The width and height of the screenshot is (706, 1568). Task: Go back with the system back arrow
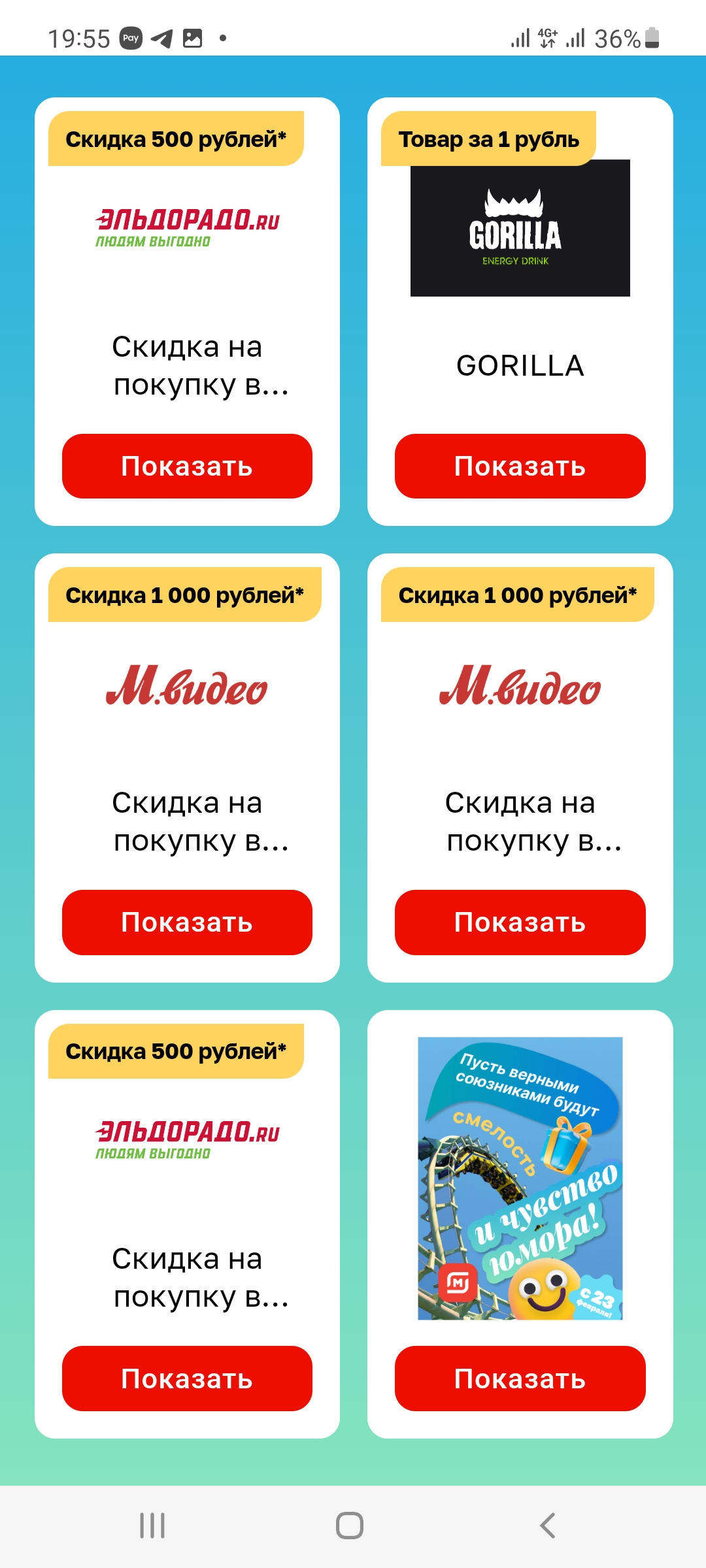pos(548,1526)
